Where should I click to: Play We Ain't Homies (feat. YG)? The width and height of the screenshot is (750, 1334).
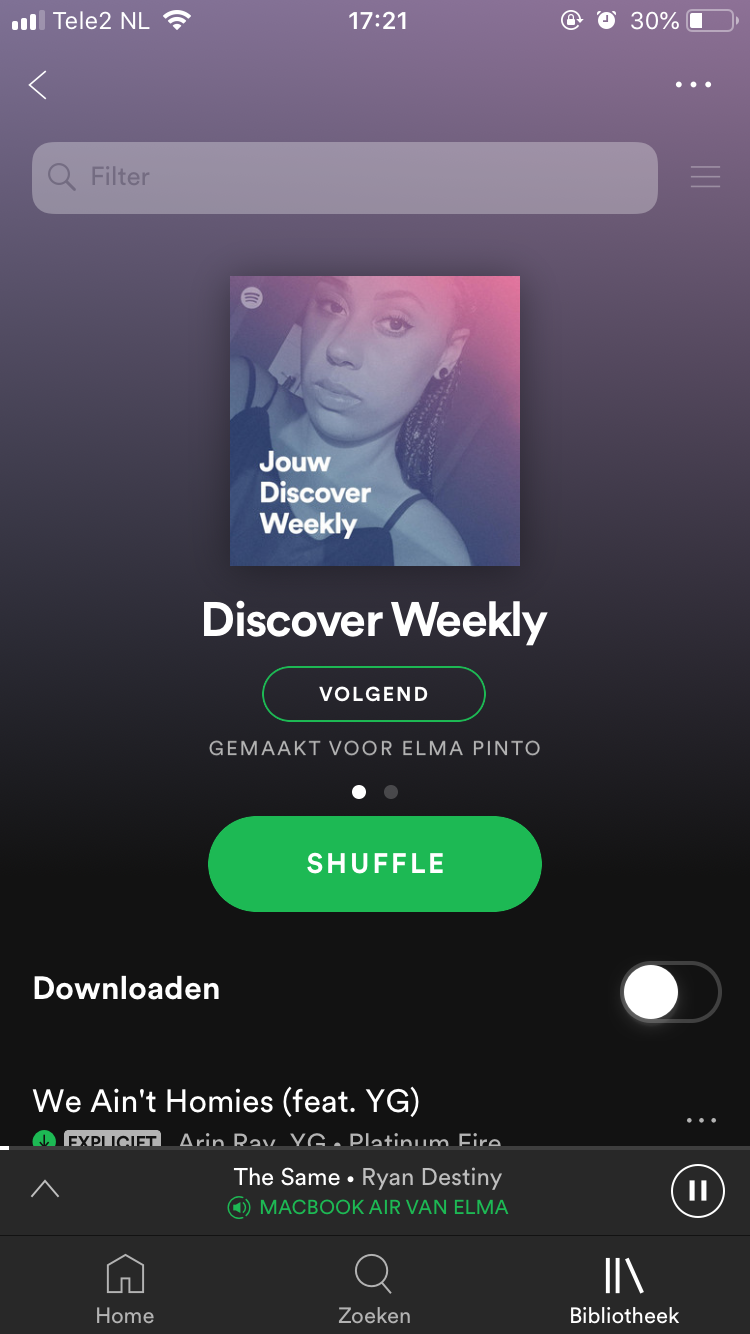coord(227,1102)
